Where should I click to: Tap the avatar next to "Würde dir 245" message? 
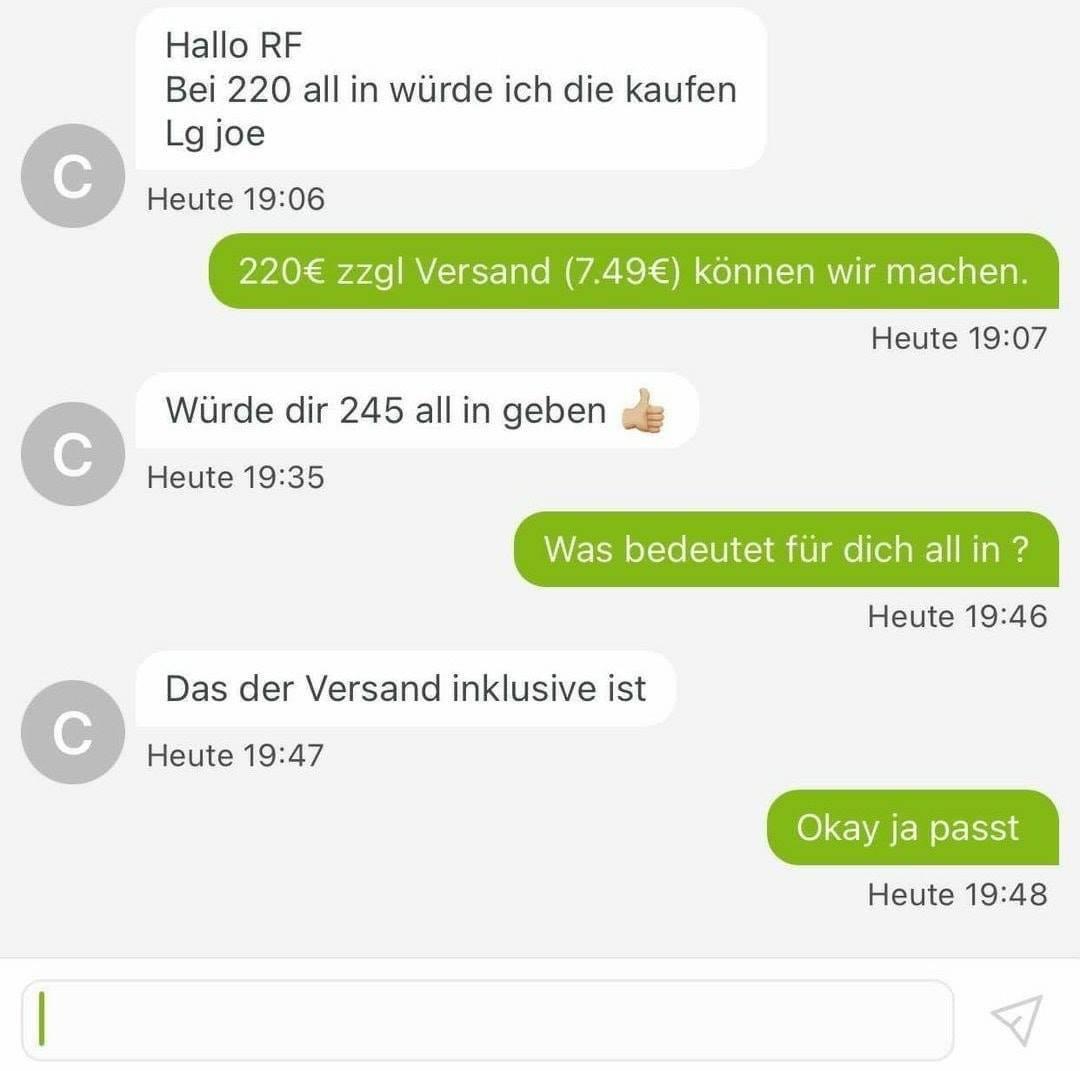coord(72,454)
